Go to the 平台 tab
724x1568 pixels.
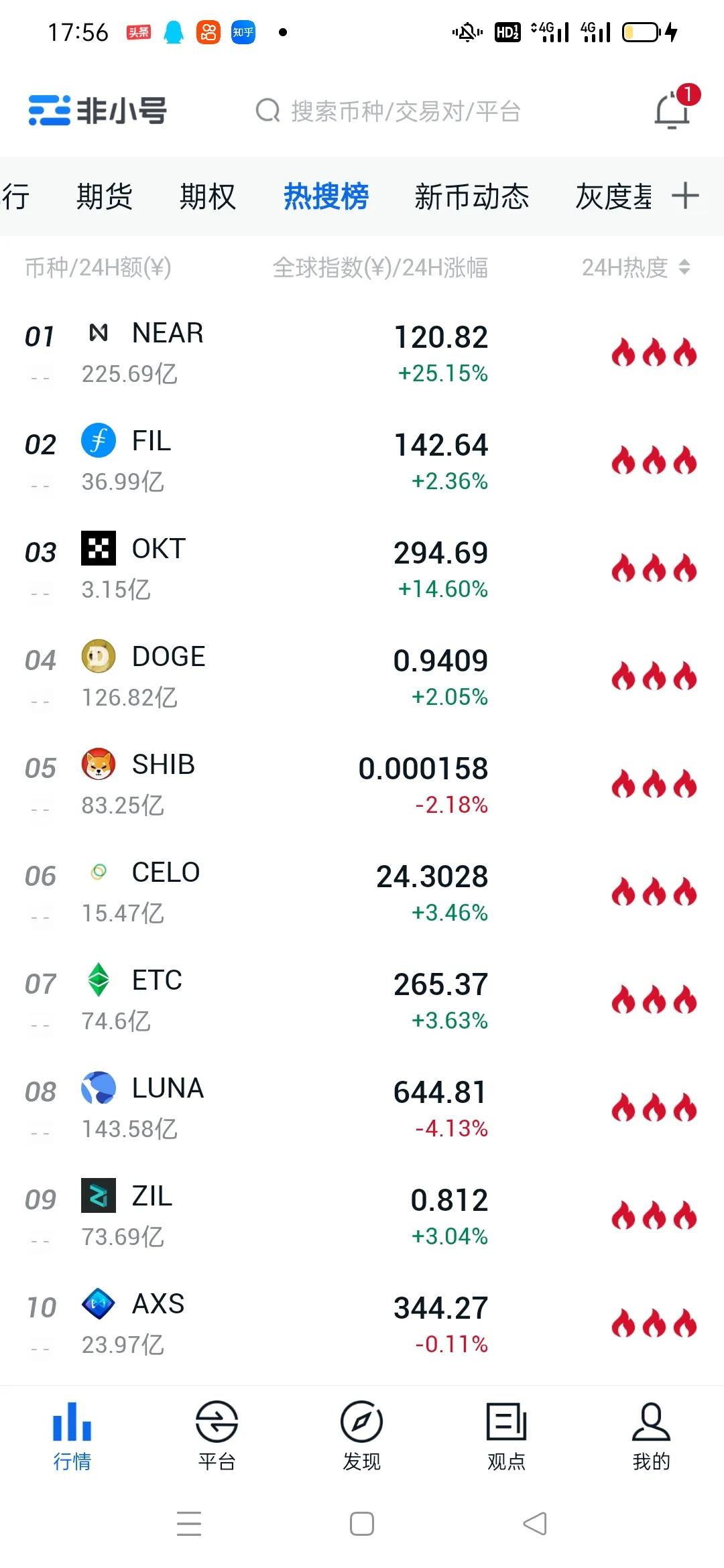[217, 1435]
